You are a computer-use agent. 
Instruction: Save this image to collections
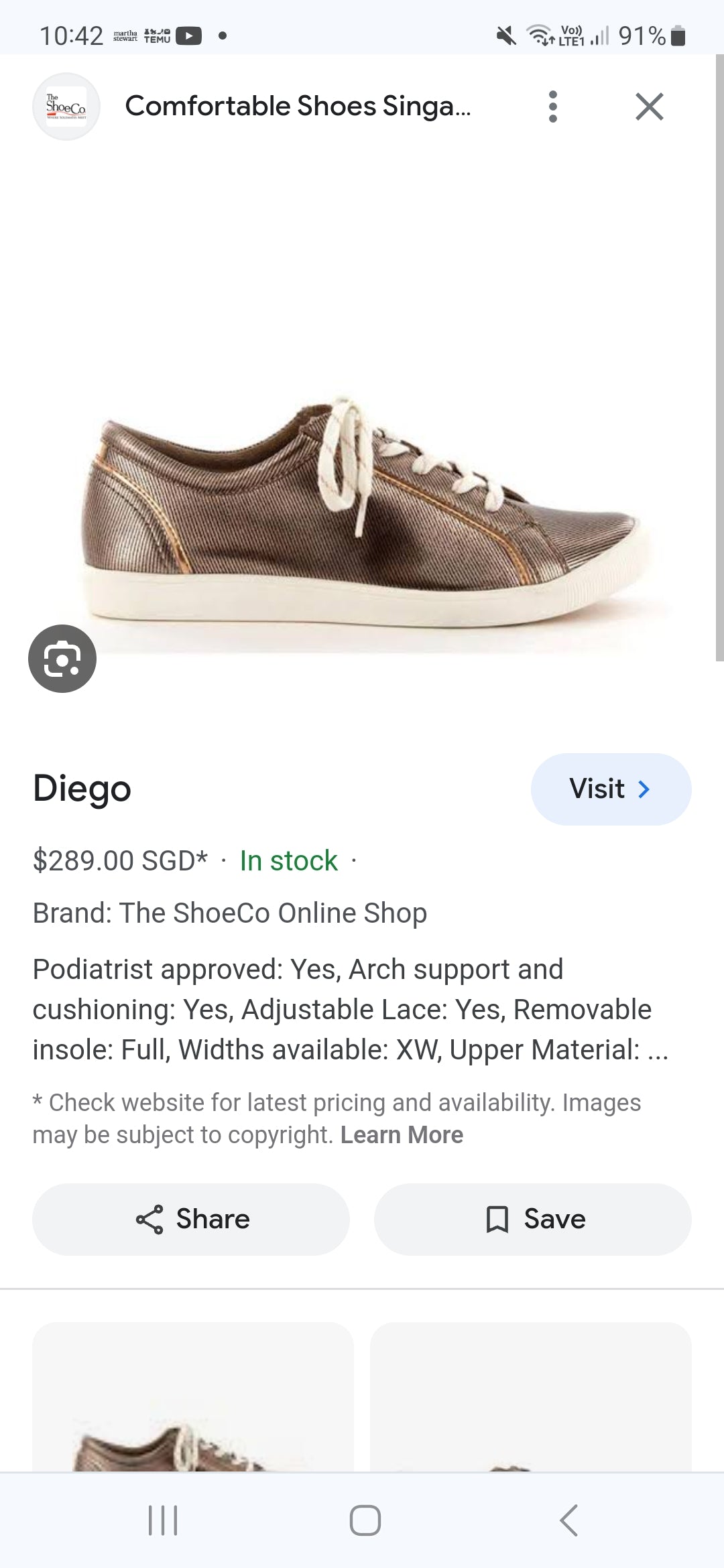tap(533, 1219)
